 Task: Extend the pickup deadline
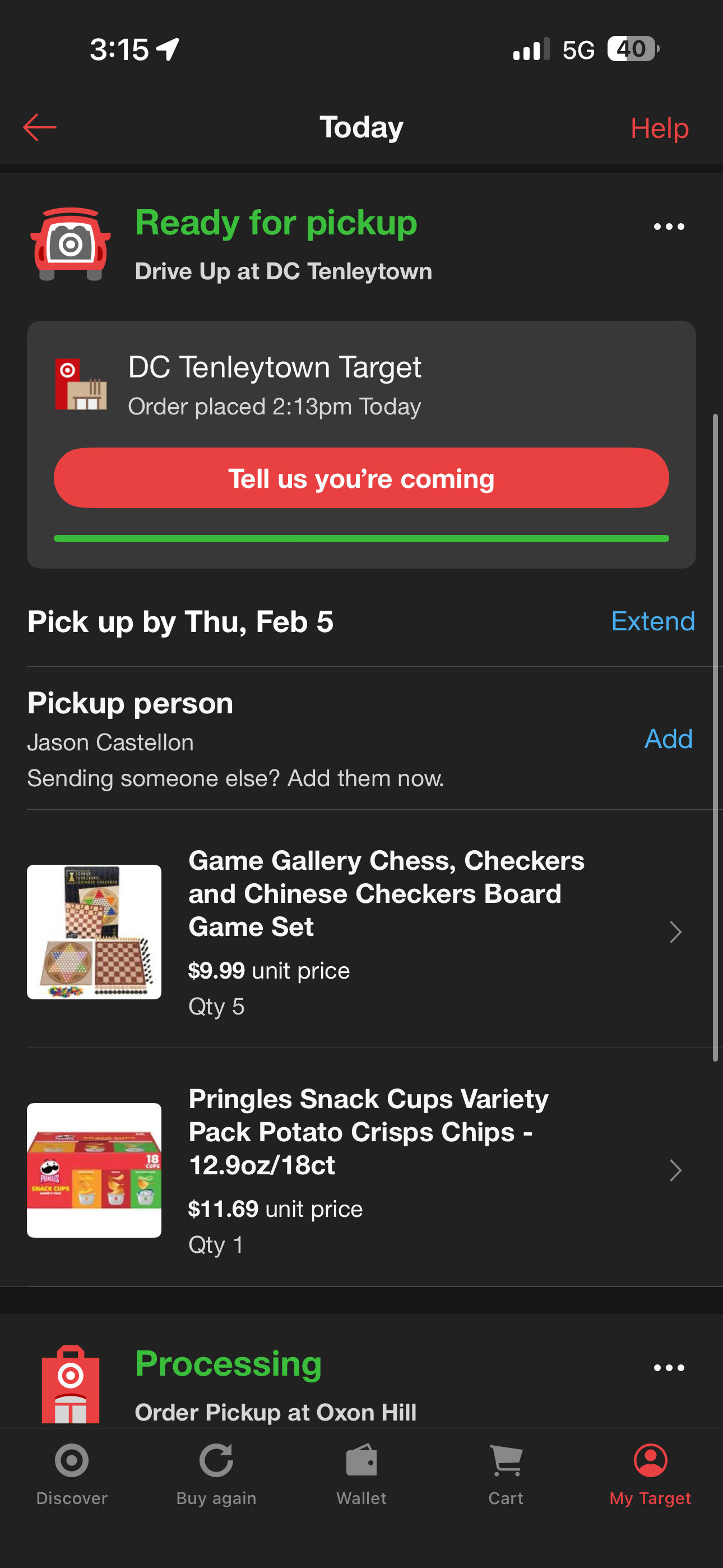652,621
